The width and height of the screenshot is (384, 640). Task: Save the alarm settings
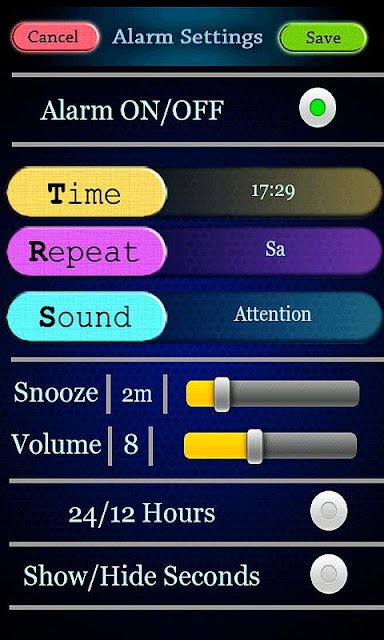323,38
